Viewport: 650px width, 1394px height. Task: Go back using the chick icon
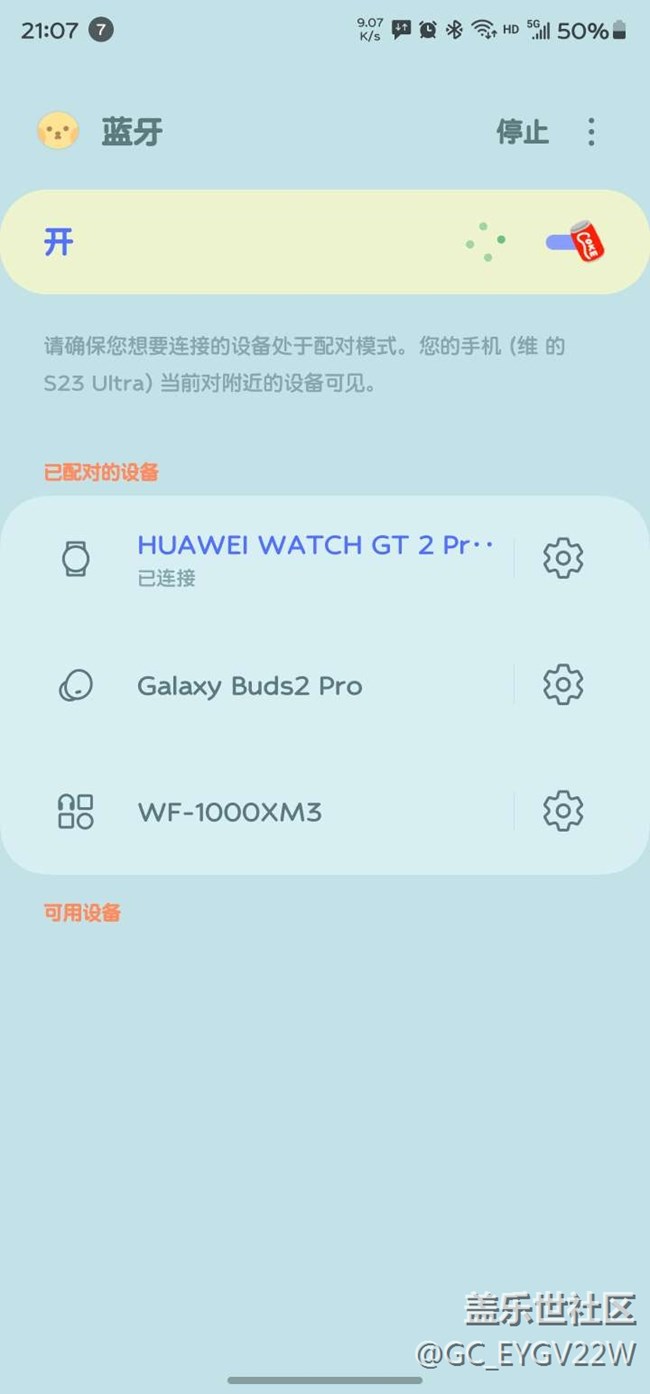tap(58, 131)
